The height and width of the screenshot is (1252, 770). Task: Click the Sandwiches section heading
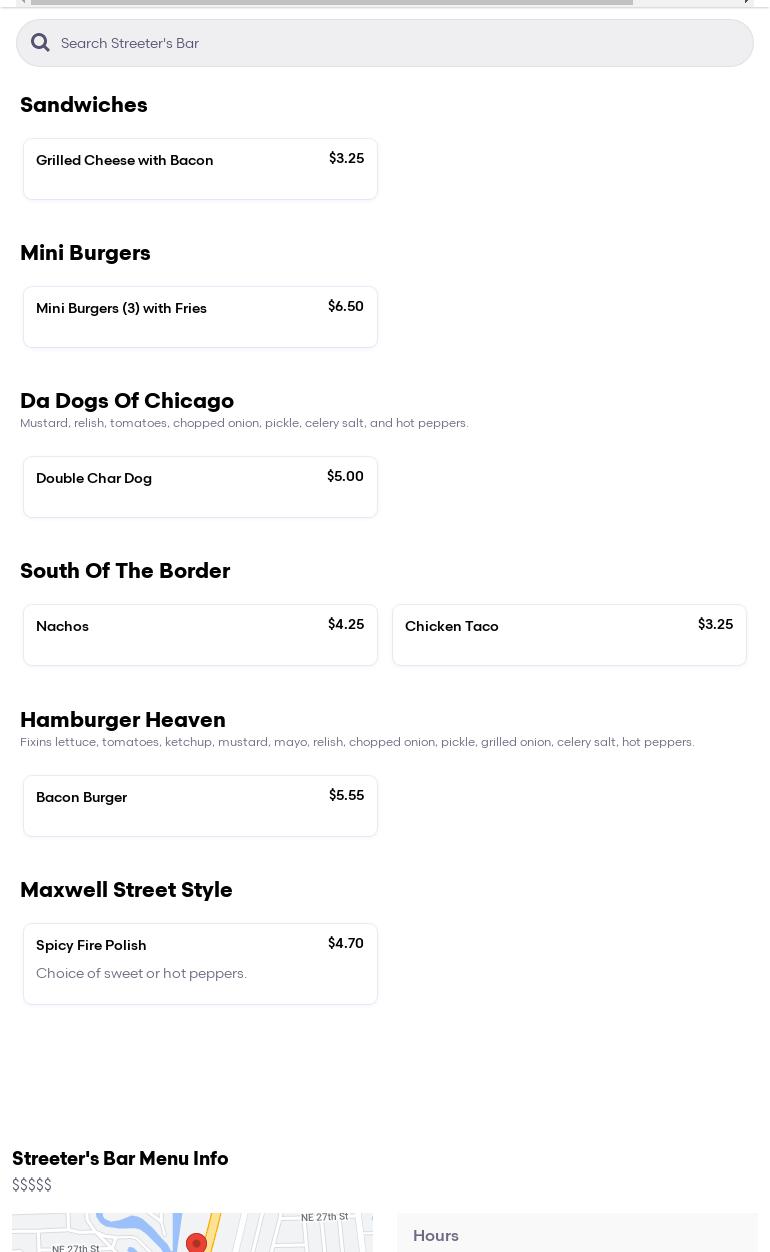click(x=84, y=105)
